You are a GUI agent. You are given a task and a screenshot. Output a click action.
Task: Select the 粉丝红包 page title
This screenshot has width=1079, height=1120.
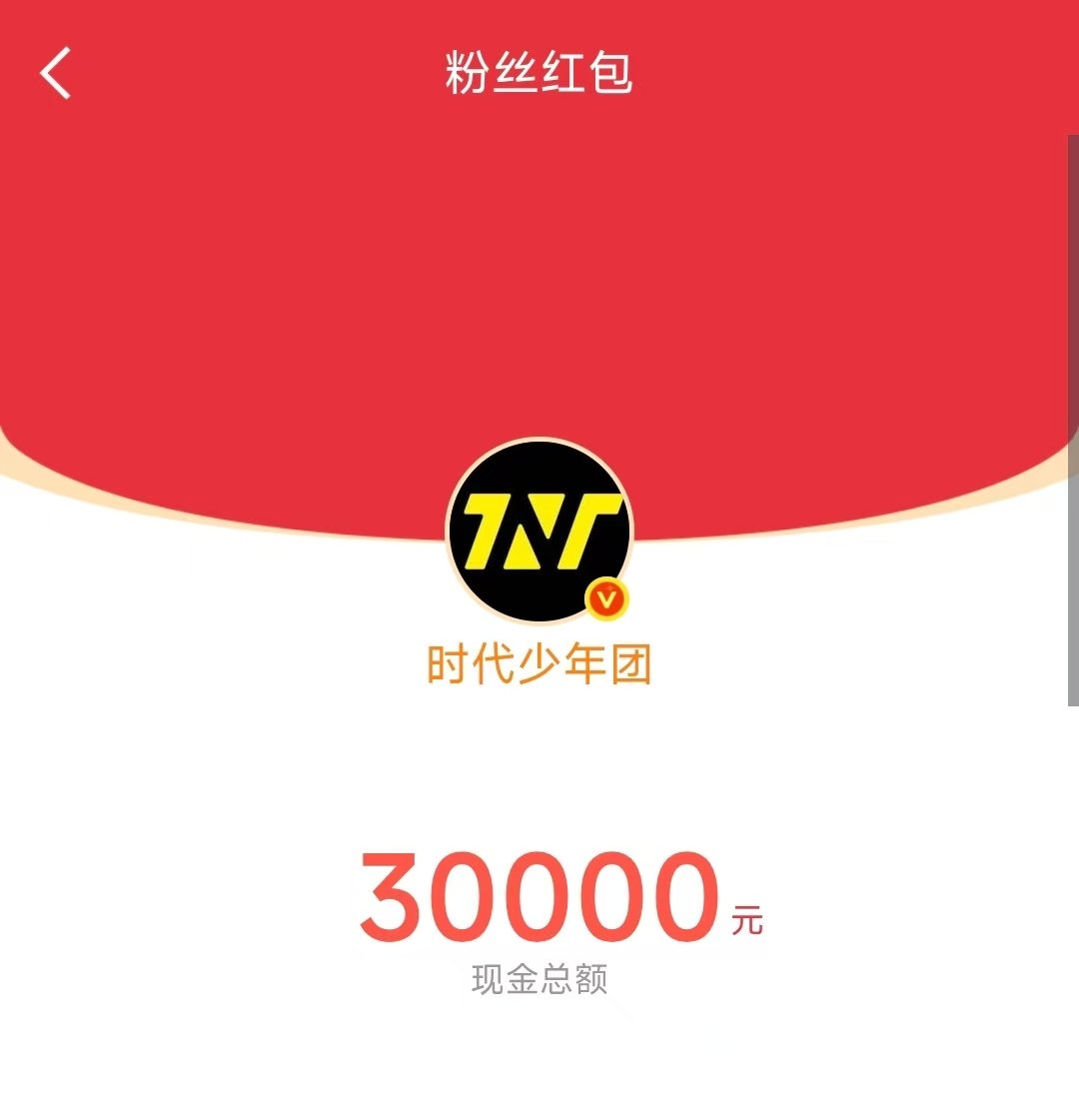[x=539, y=72]
